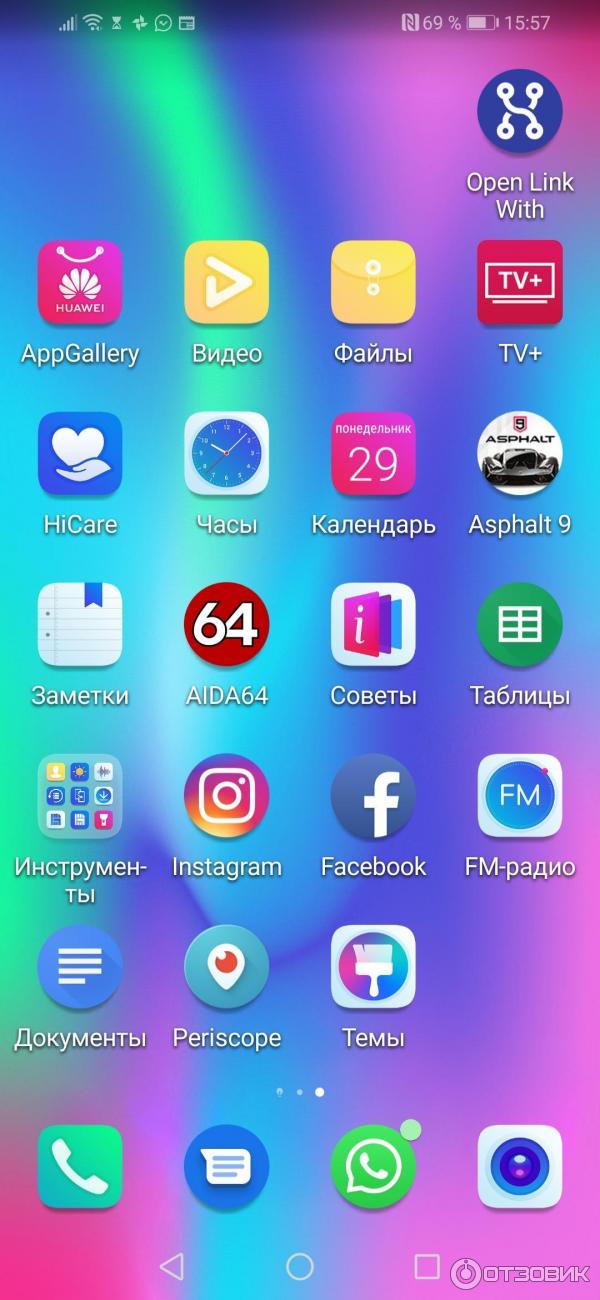Screen dimensions: 600x1300
Task: Launch the TV+ app
Action: pos(520,283)
